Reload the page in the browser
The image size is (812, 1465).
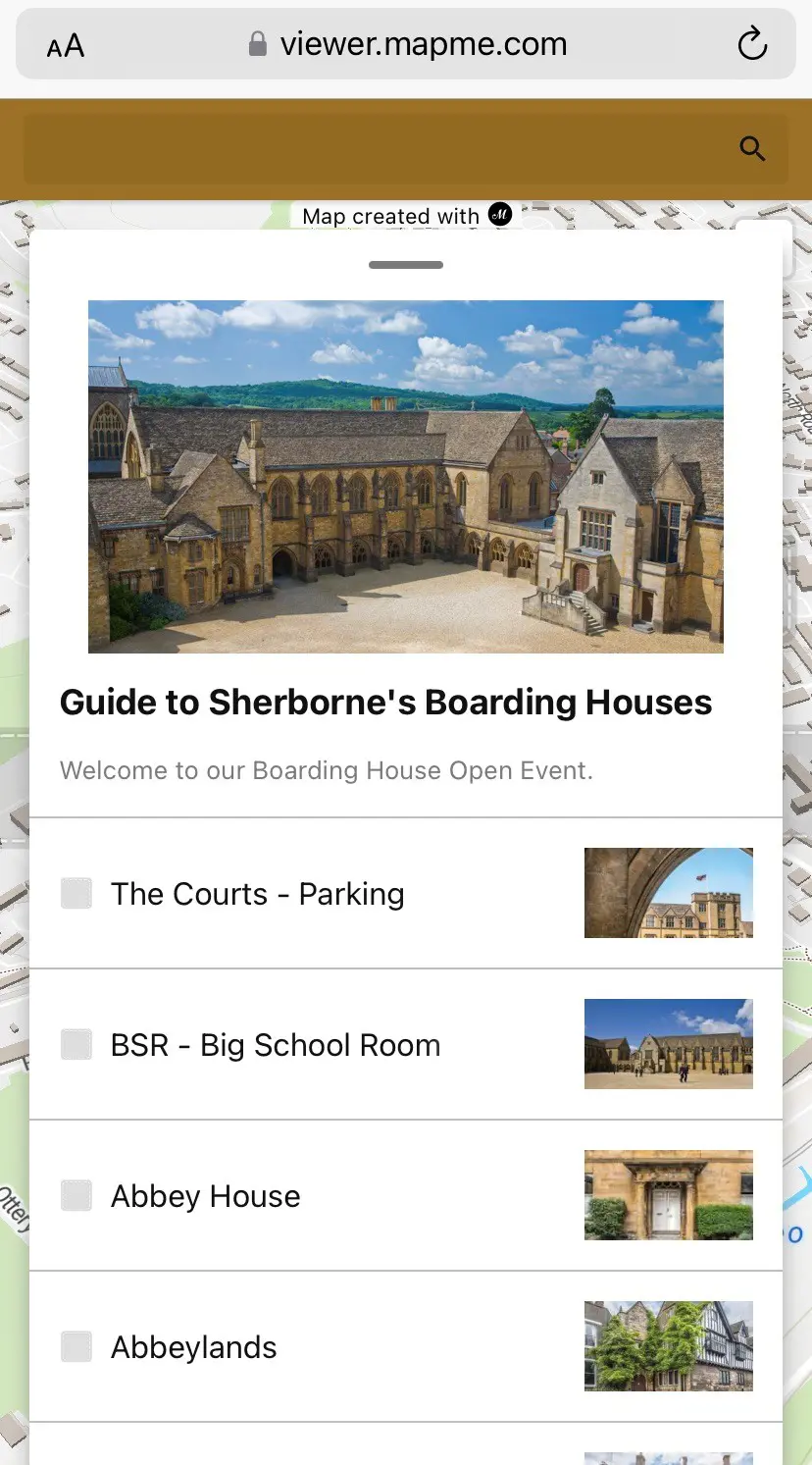[752, 44]
